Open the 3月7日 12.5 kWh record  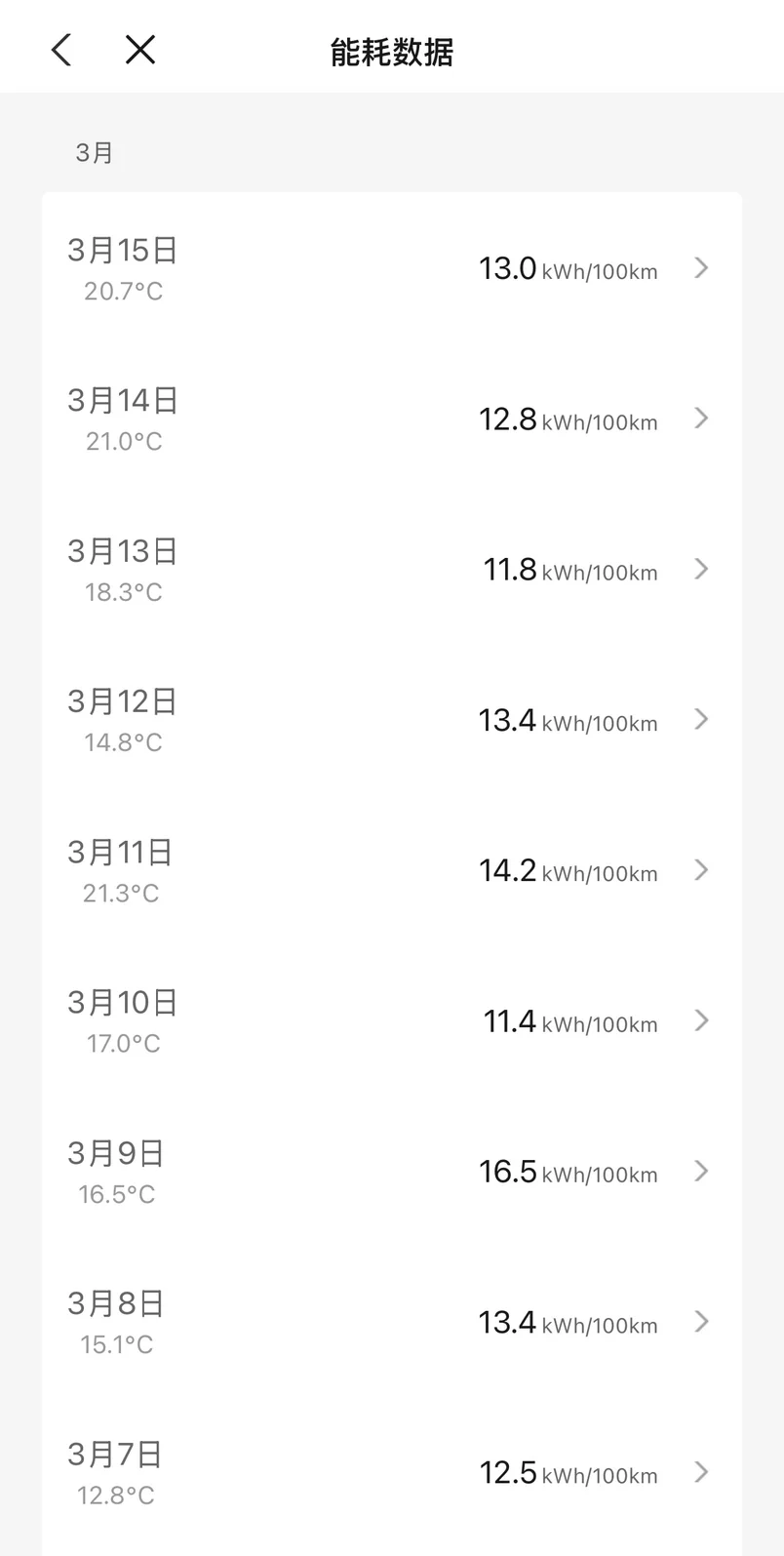pos(391,1472)
